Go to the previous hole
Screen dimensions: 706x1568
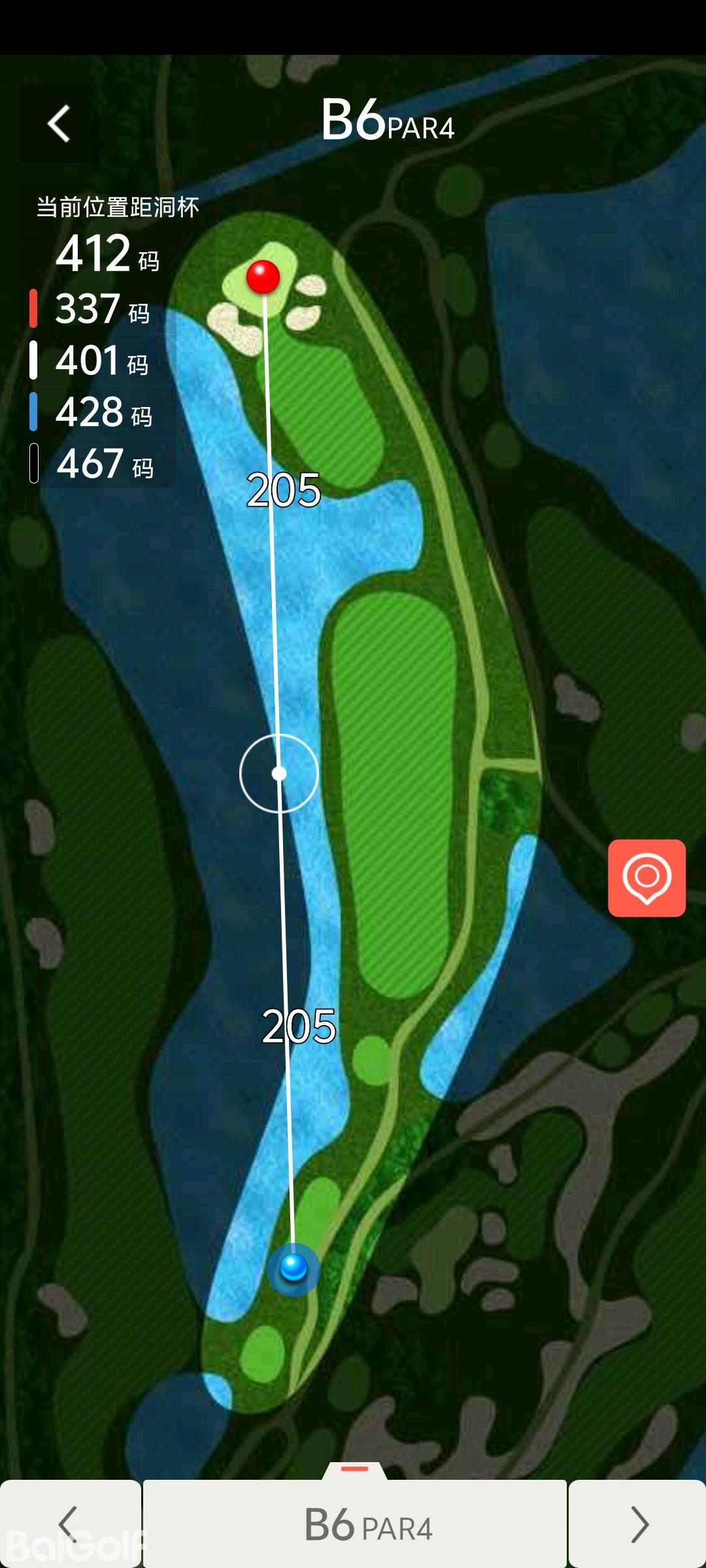tap(69, 1524)
